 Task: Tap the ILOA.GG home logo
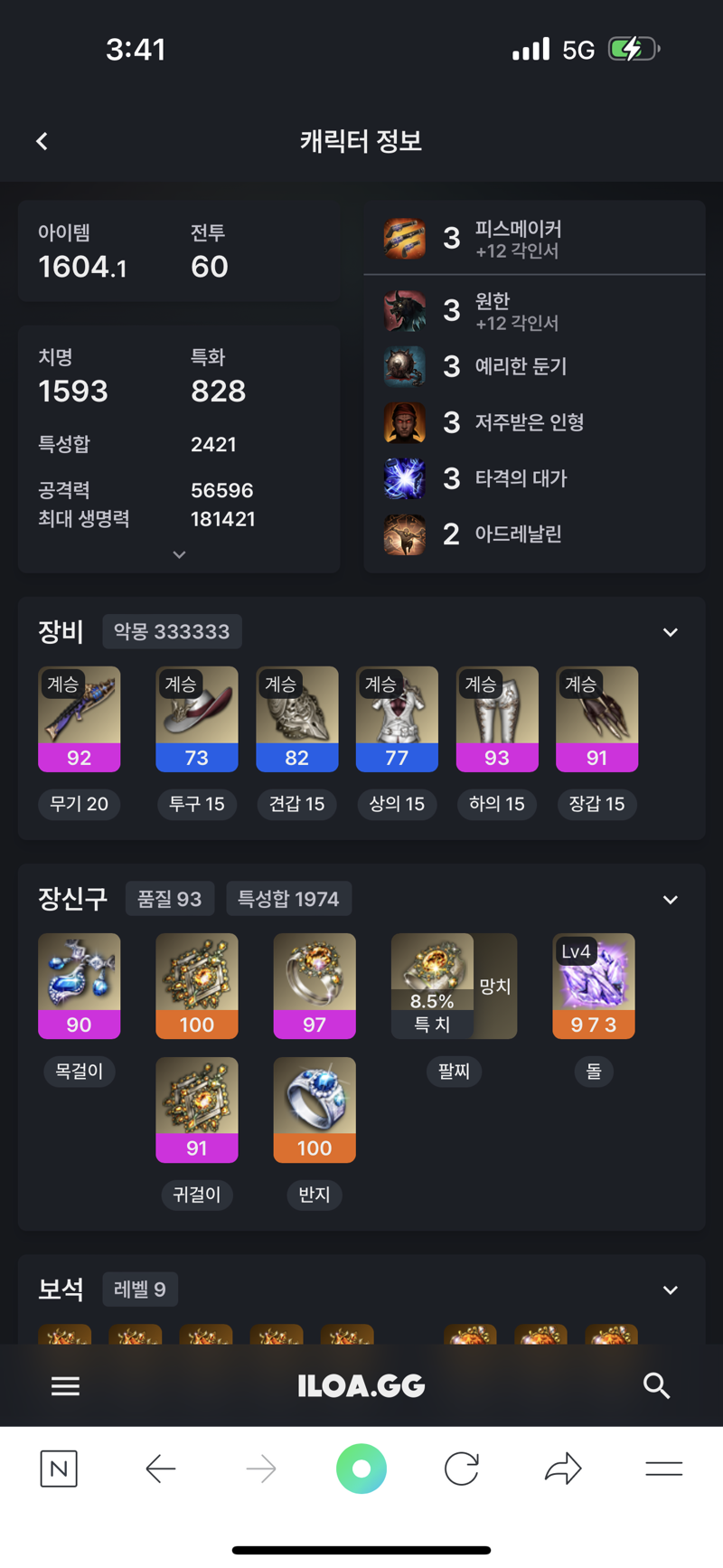361,1385
